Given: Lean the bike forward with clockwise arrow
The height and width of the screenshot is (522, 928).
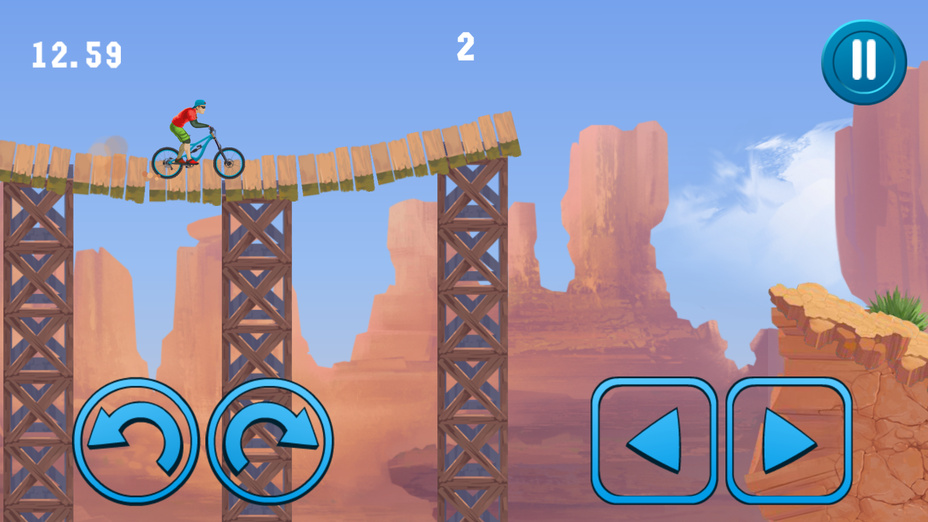Looking at the screenshot, I should [270, 440].
